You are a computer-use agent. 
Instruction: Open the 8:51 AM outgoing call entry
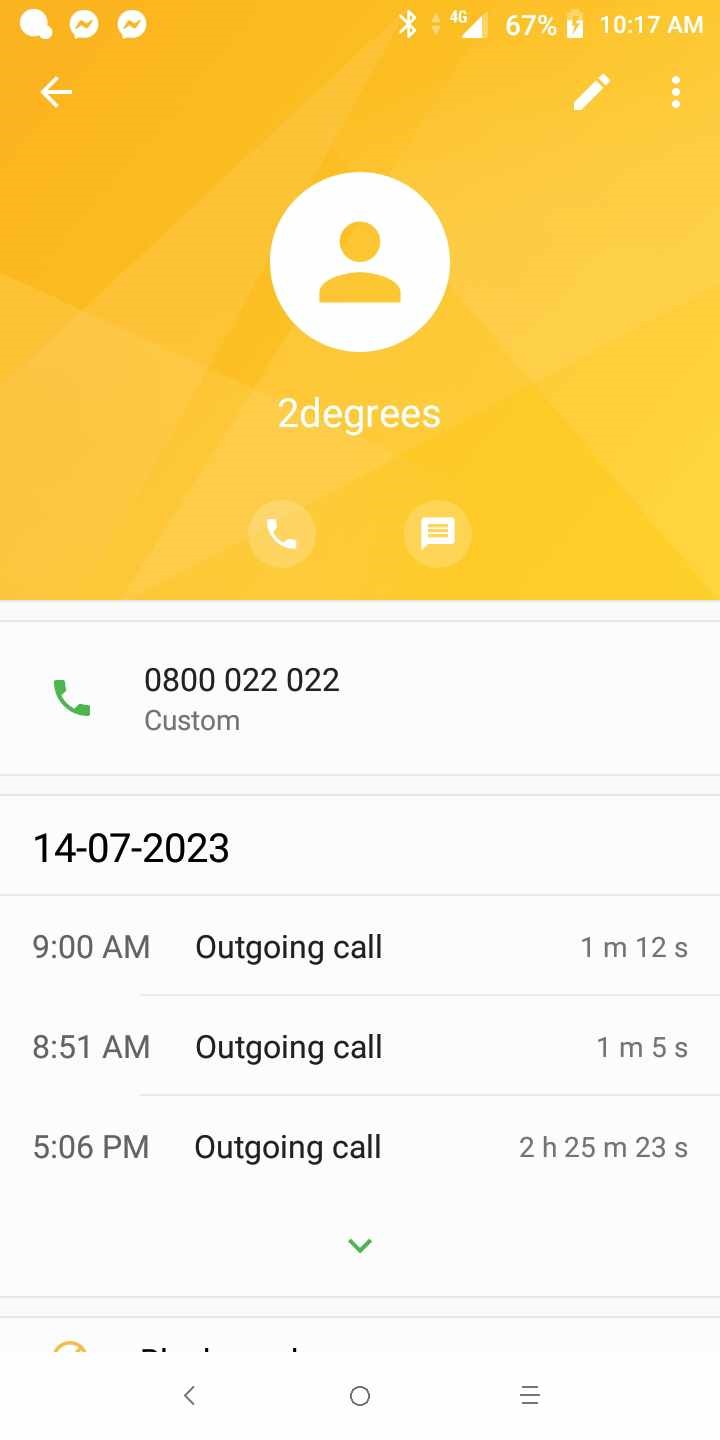360,1046
